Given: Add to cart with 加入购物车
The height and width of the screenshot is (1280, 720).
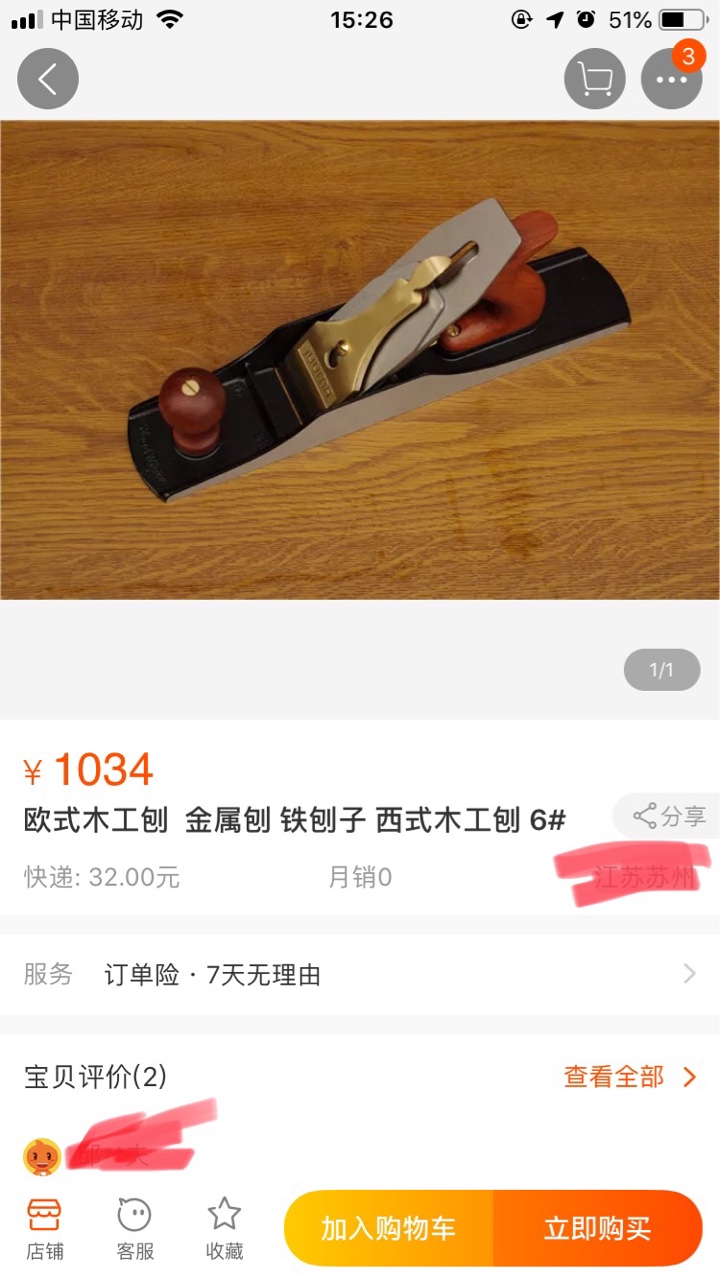Looking at the screenshot, I should click(388, 1229).
